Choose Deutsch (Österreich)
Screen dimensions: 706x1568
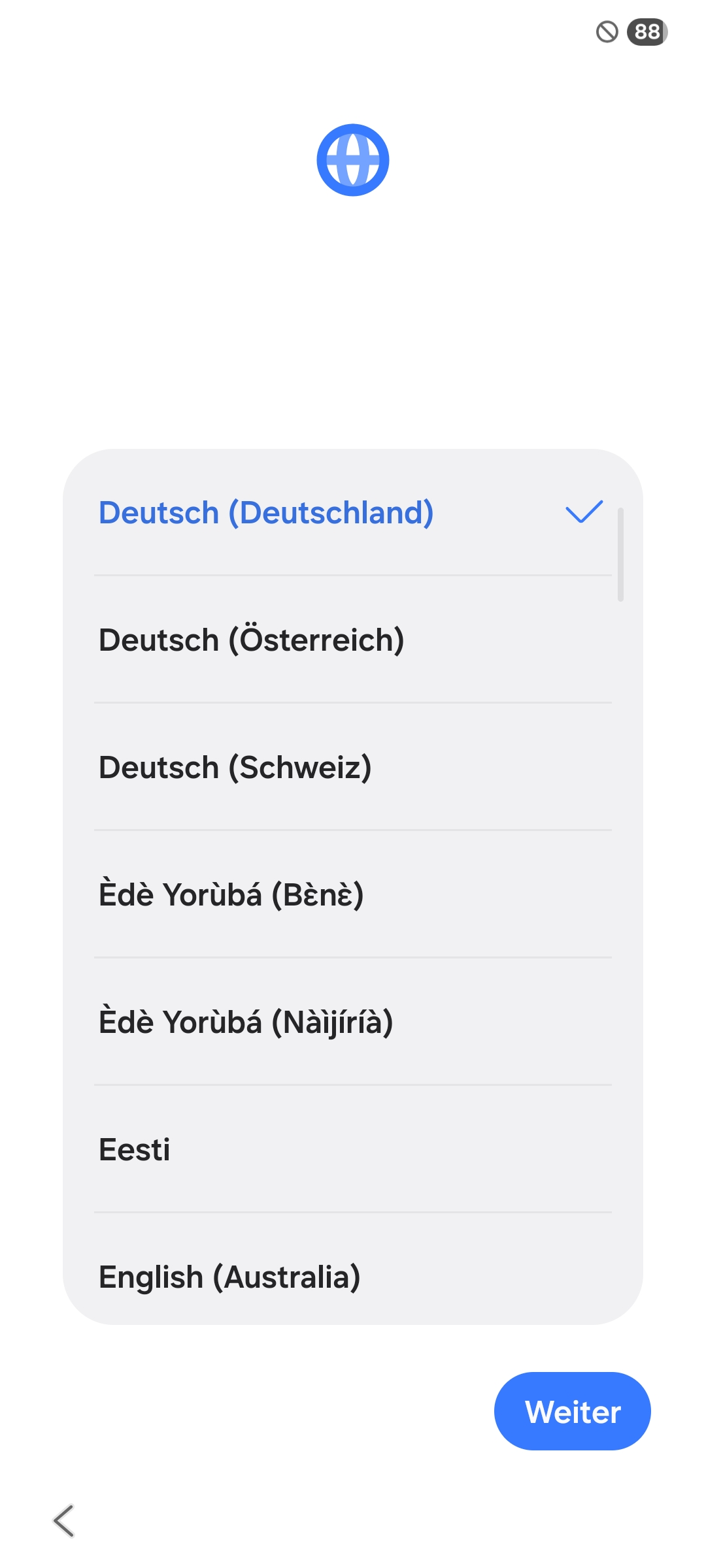[353, 640]
